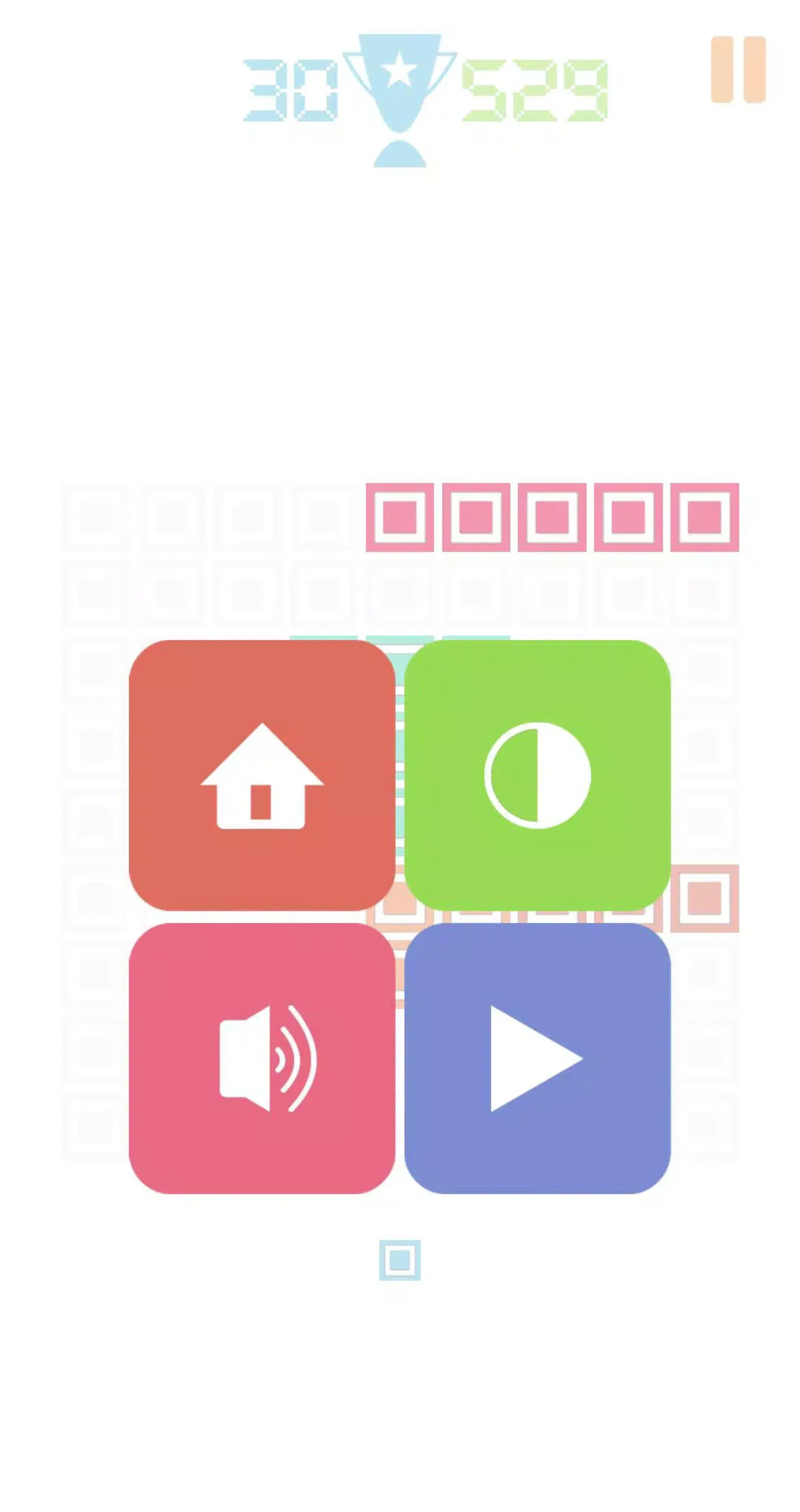This screenshot has height=1512, width=800.
Task: Return to the home menu
Action: coord(261,775)
